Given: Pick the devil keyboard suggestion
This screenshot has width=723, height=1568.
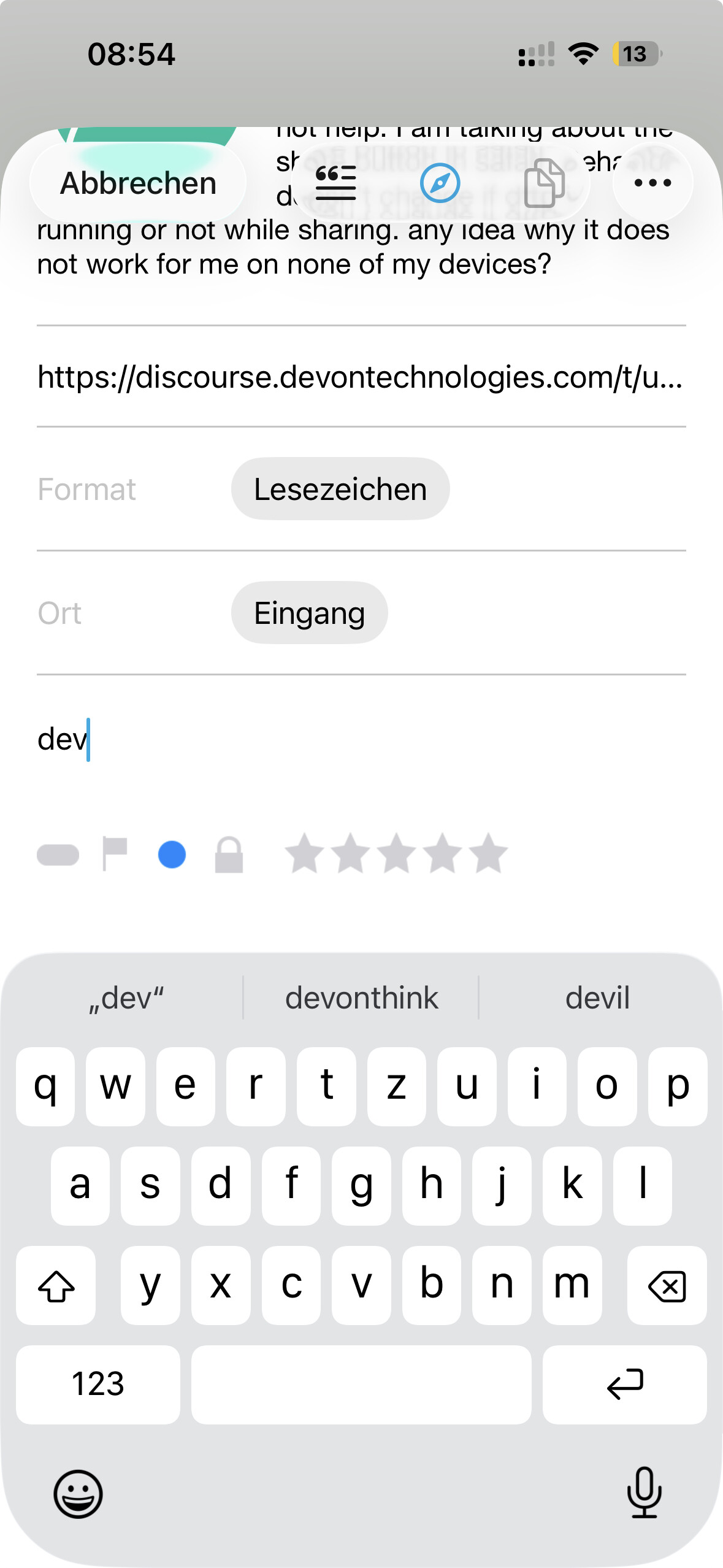Looking at the screenshot, I should [x=597, y=998].
